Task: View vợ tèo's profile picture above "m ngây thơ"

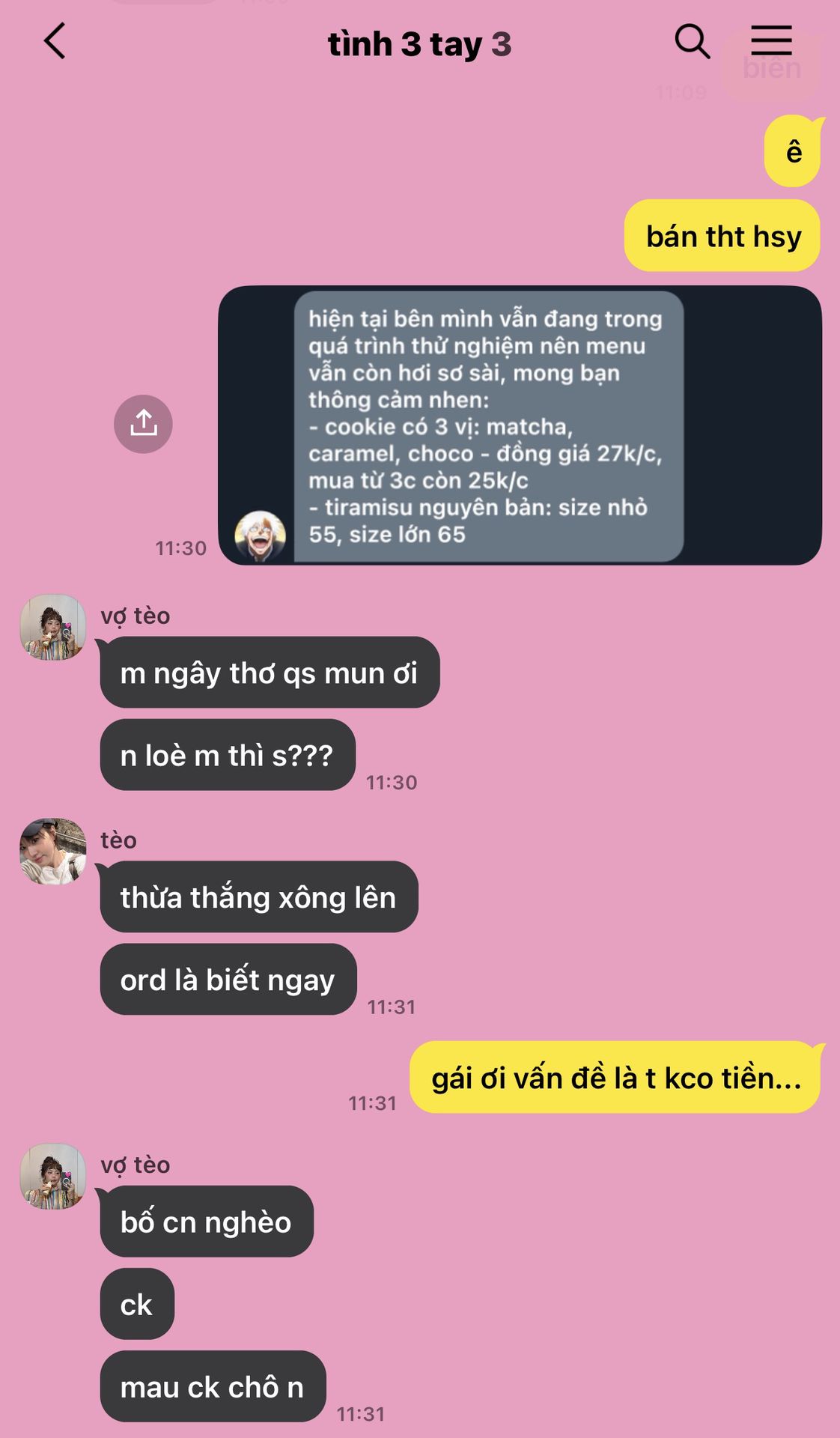Action: (52, 628)
